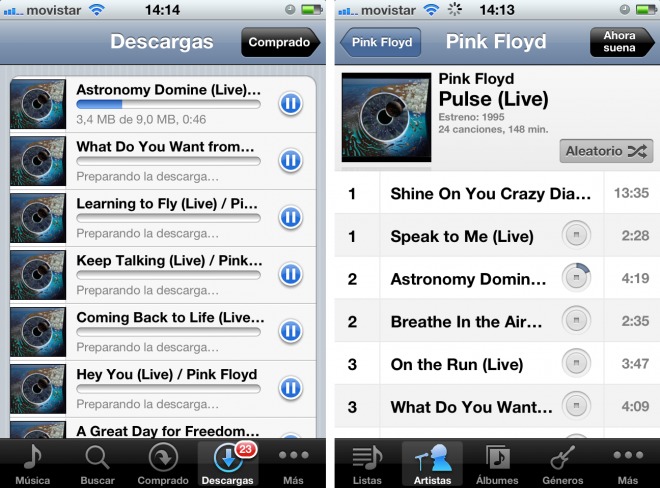Switch to the Listas tab
This screenshot has width=660, height=488.
(x=367, y=464)
